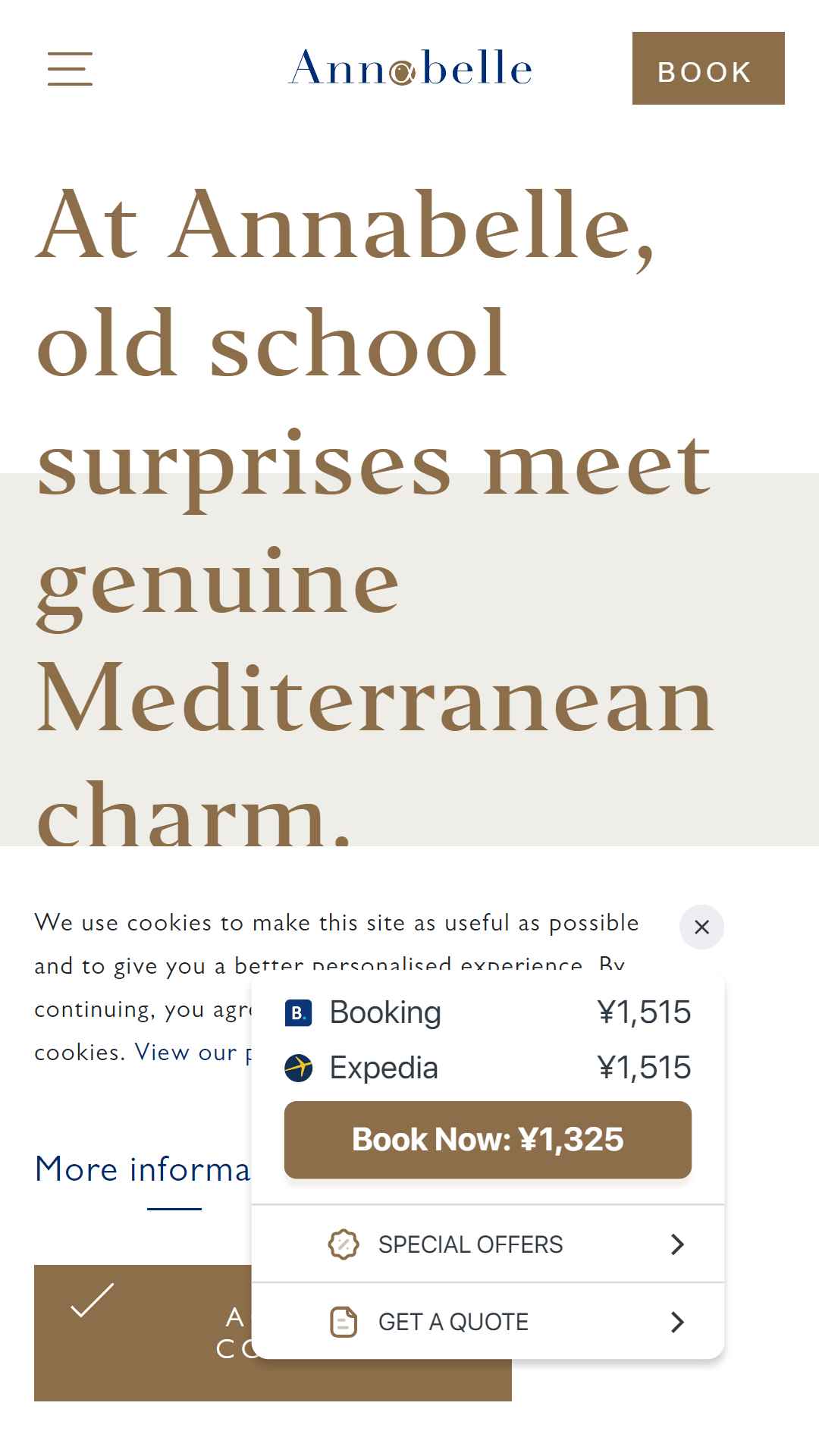The image size is (819, 1456).
Task: Tap Book Now: ¥1,325
Action: pos(488,1140)
